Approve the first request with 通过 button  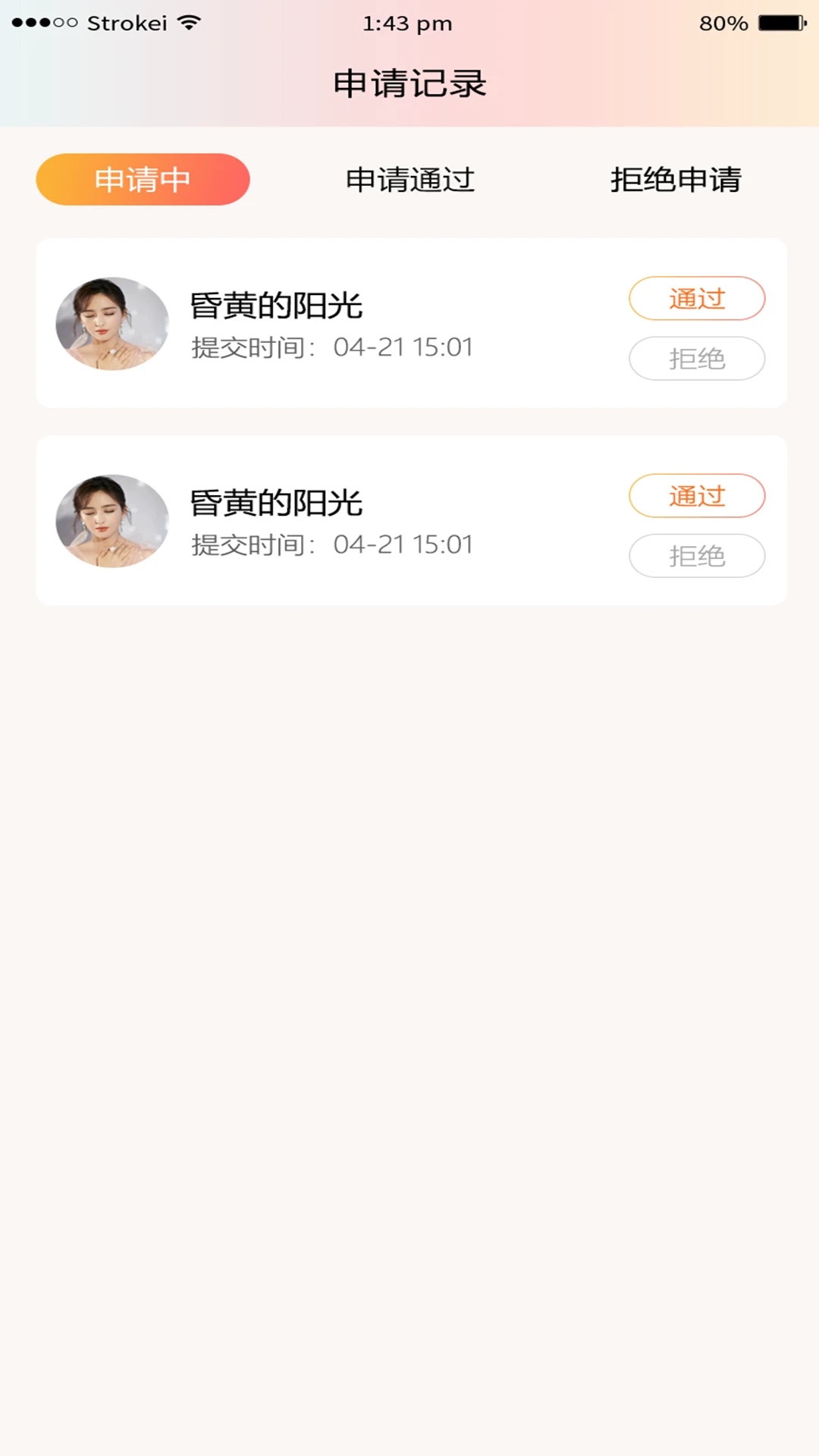pos(696,298)
